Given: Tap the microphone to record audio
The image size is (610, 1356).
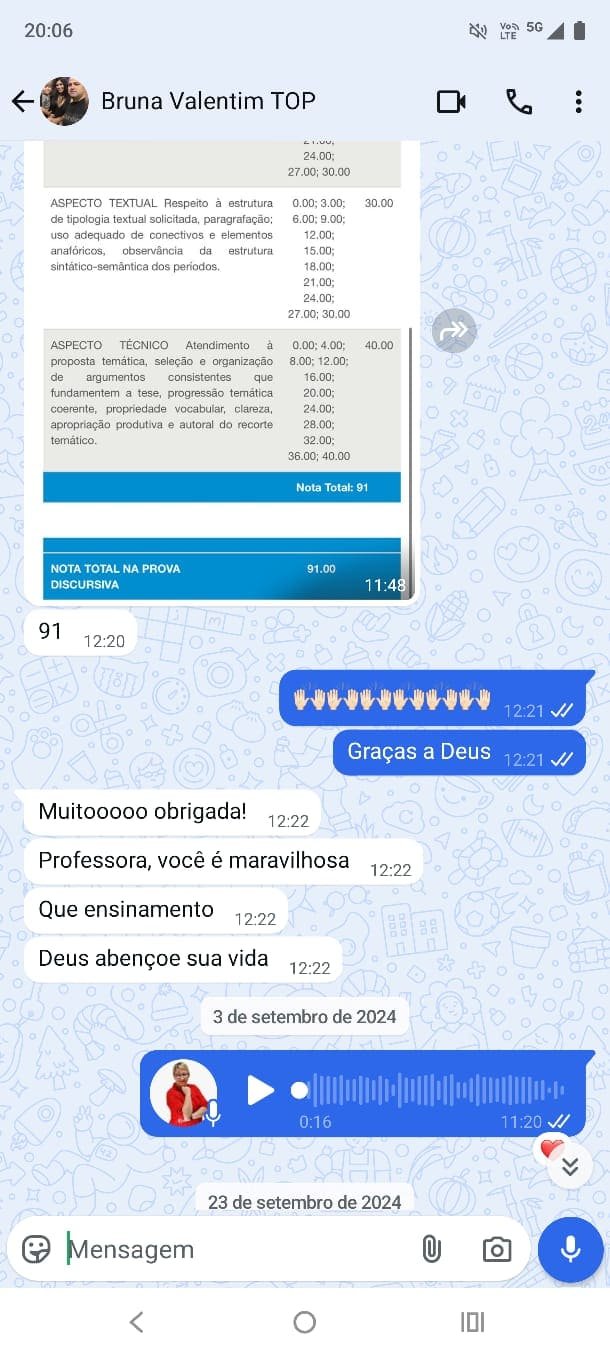Looking at the screenshot, I should pyautogui.click(x=570, y=1249).
